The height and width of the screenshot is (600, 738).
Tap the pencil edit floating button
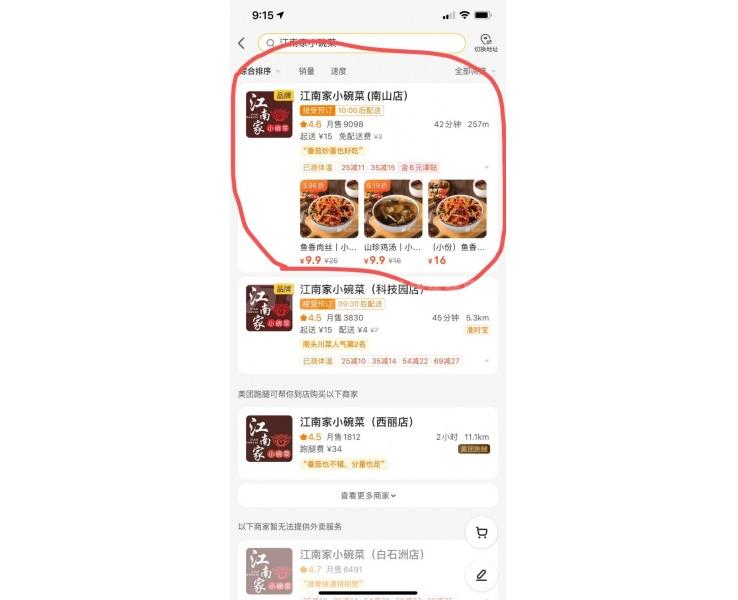[x=481, y=574]
